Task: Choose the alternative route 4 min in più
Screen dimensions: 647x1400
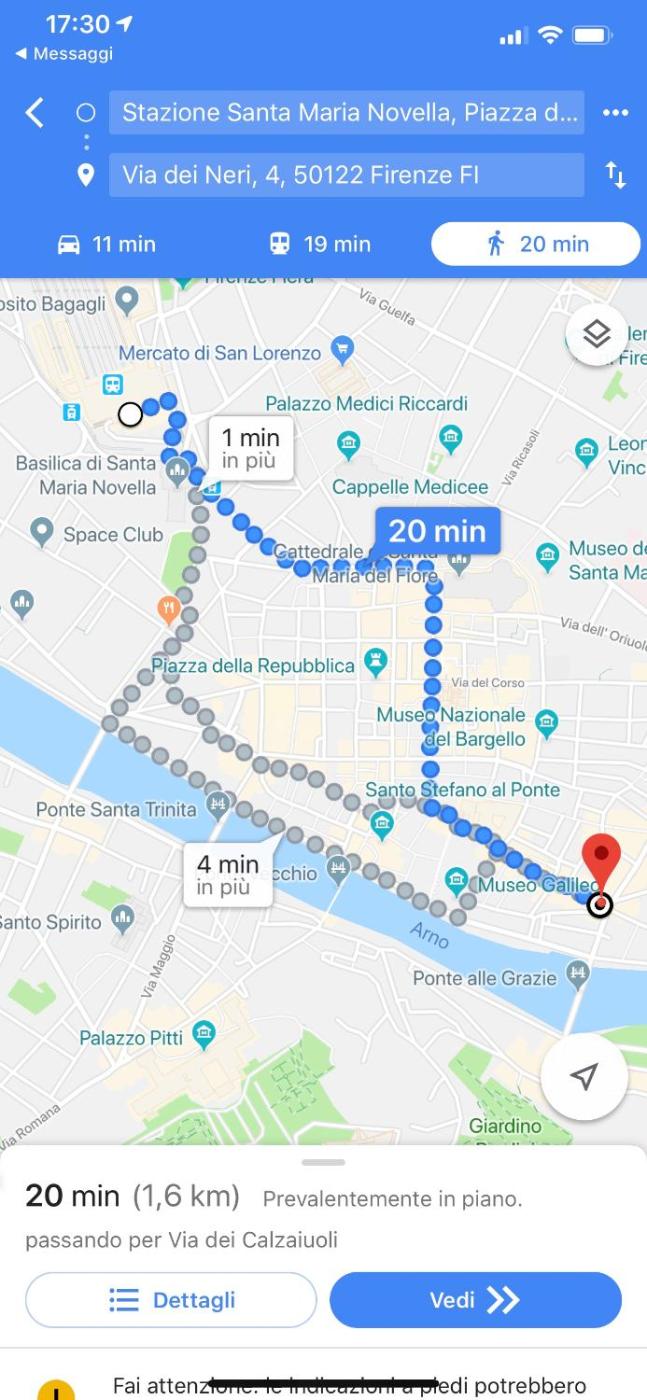Action: 228,874
